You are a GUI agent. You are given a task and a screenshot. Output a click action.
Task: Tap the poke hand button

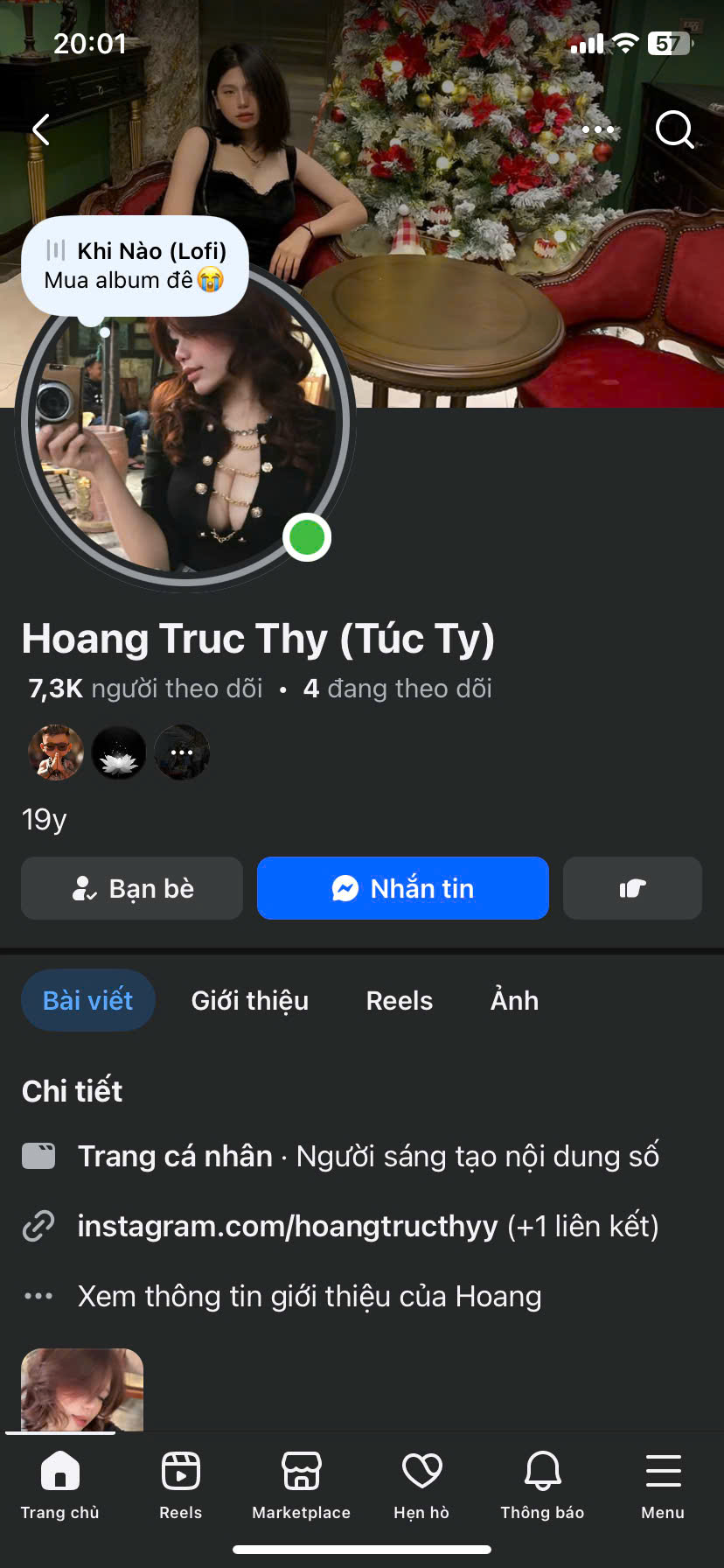[632, 888]
